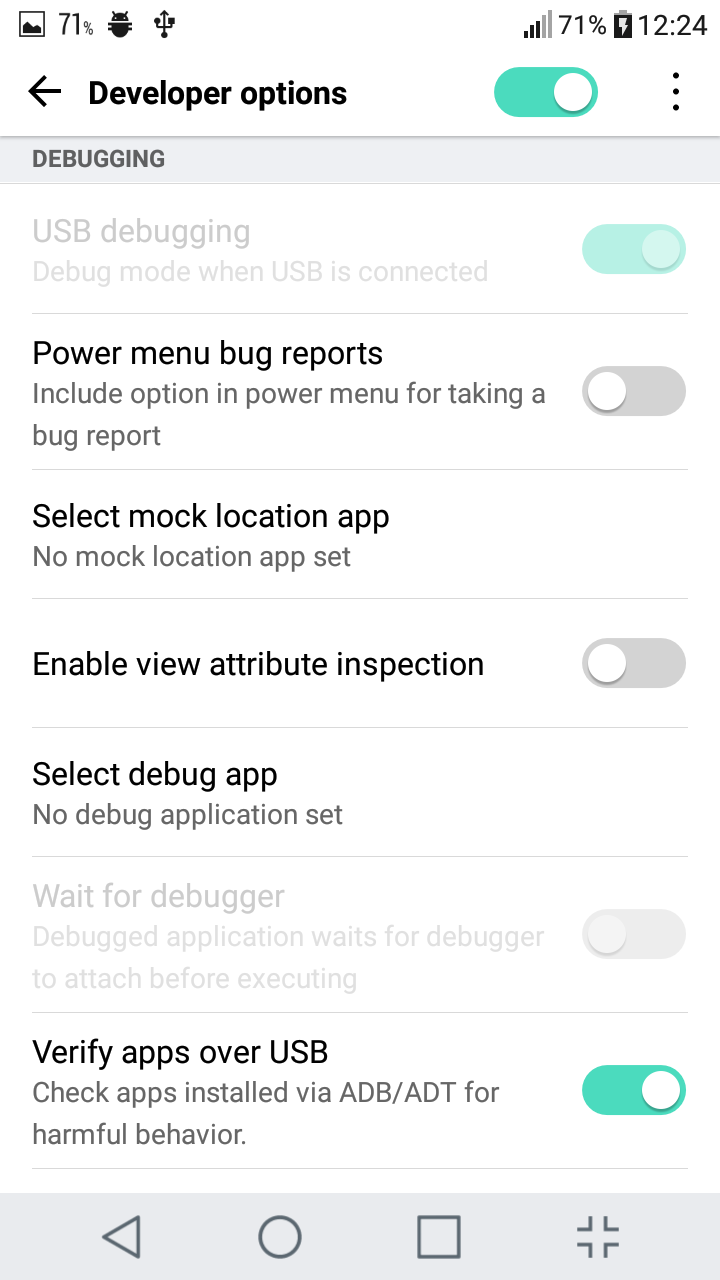Tap the system home button

(280, 1237)
